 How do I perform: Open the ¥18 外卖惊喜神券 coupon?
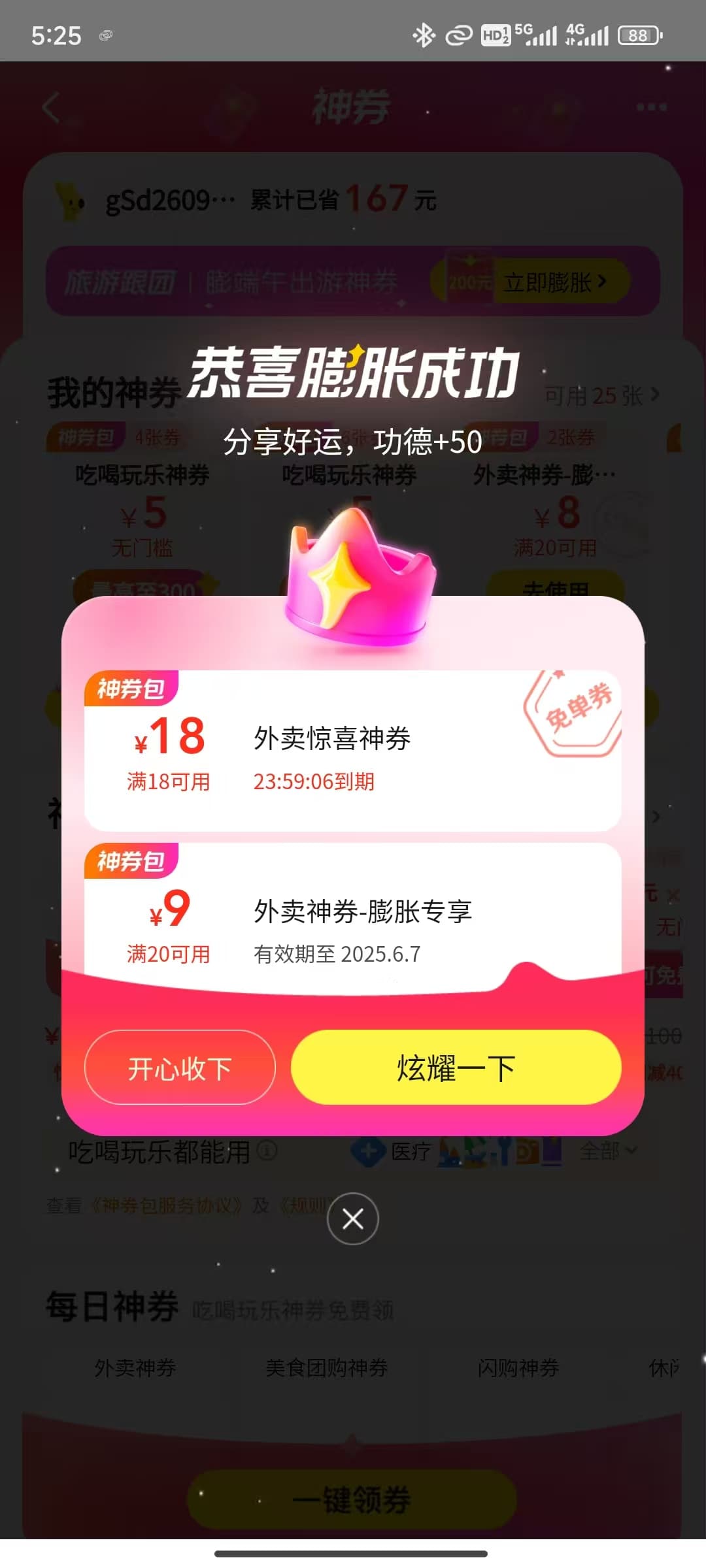[353, 751]
